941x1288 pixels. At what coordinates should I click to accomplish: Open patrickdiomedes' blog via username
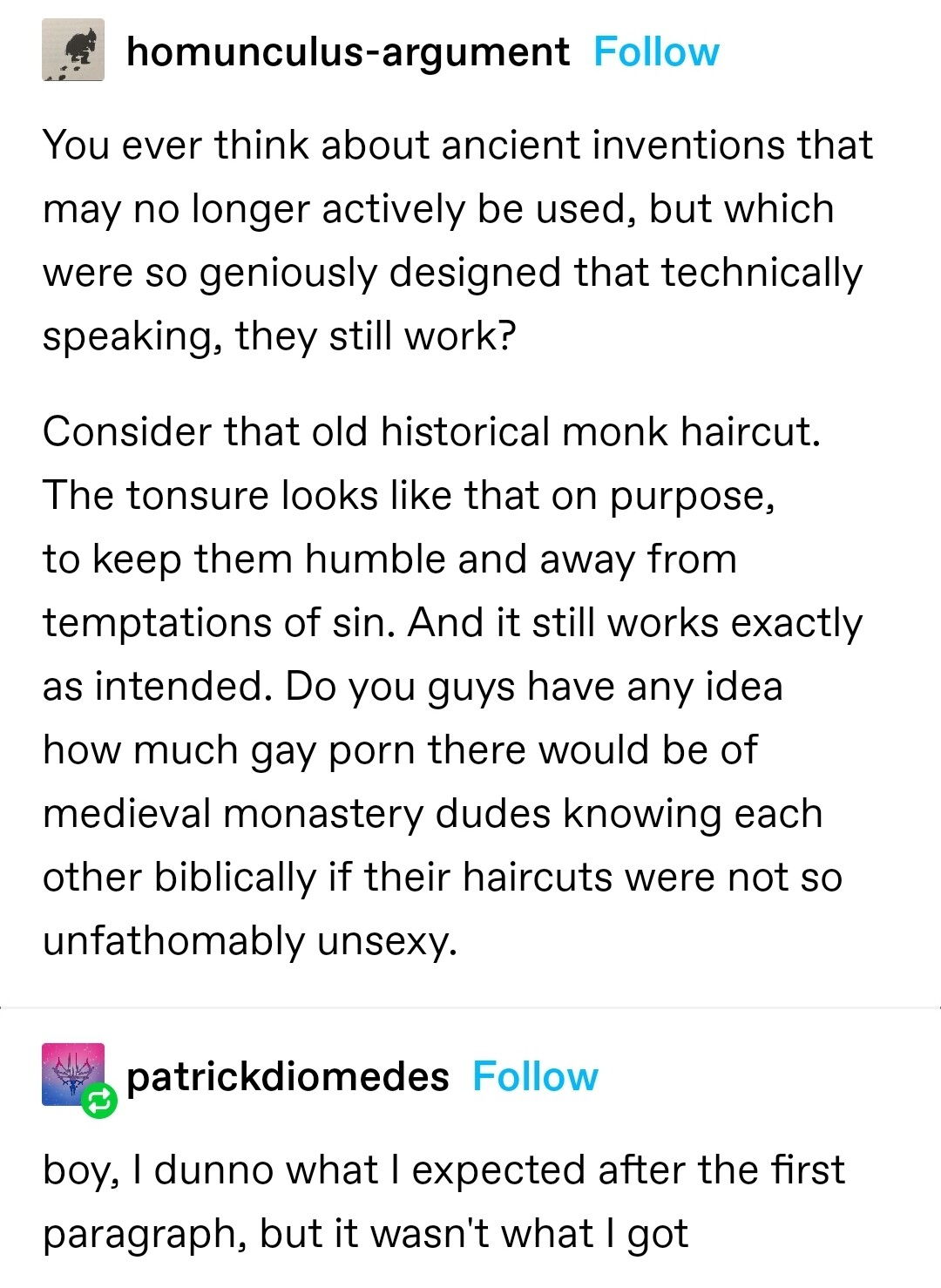coord(288,1077)
